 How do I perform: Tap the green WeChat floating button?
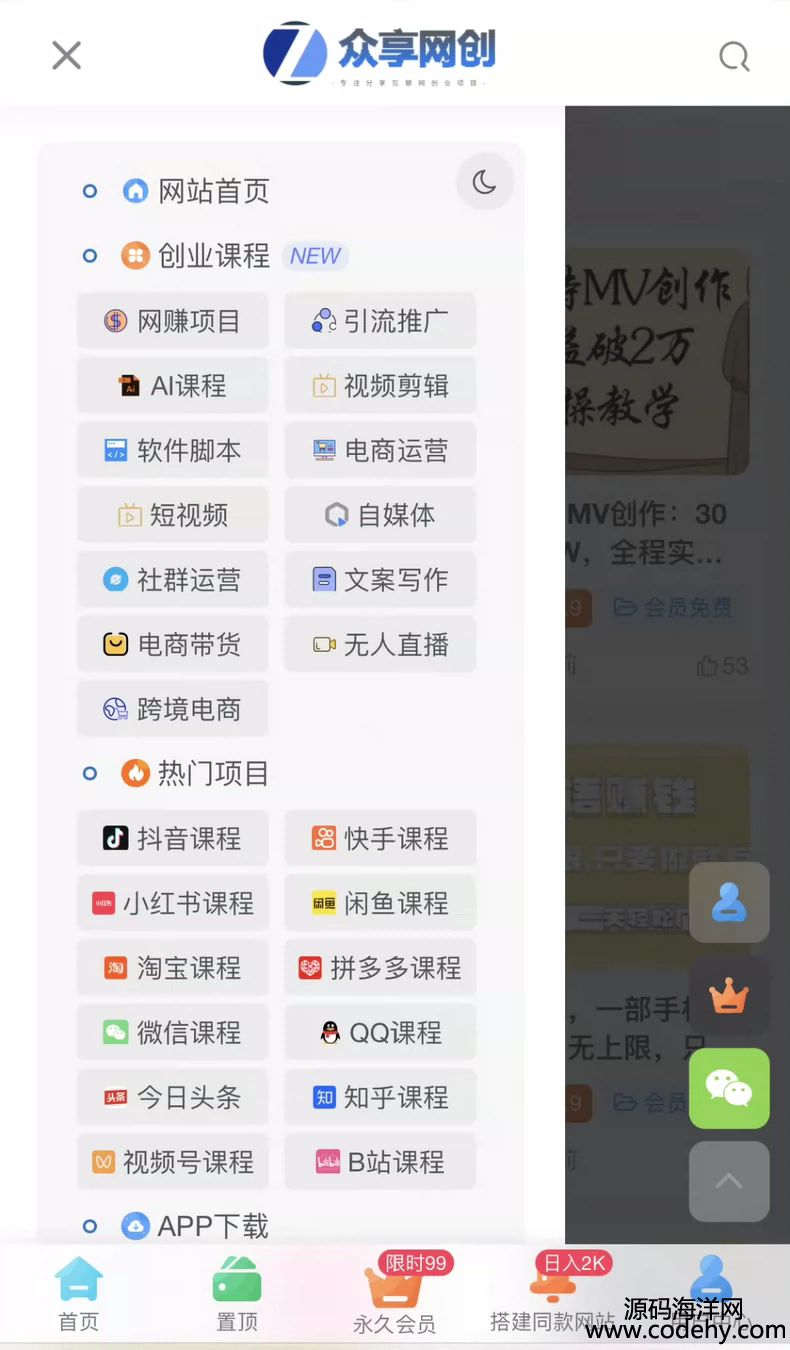tap(729, 1088)
